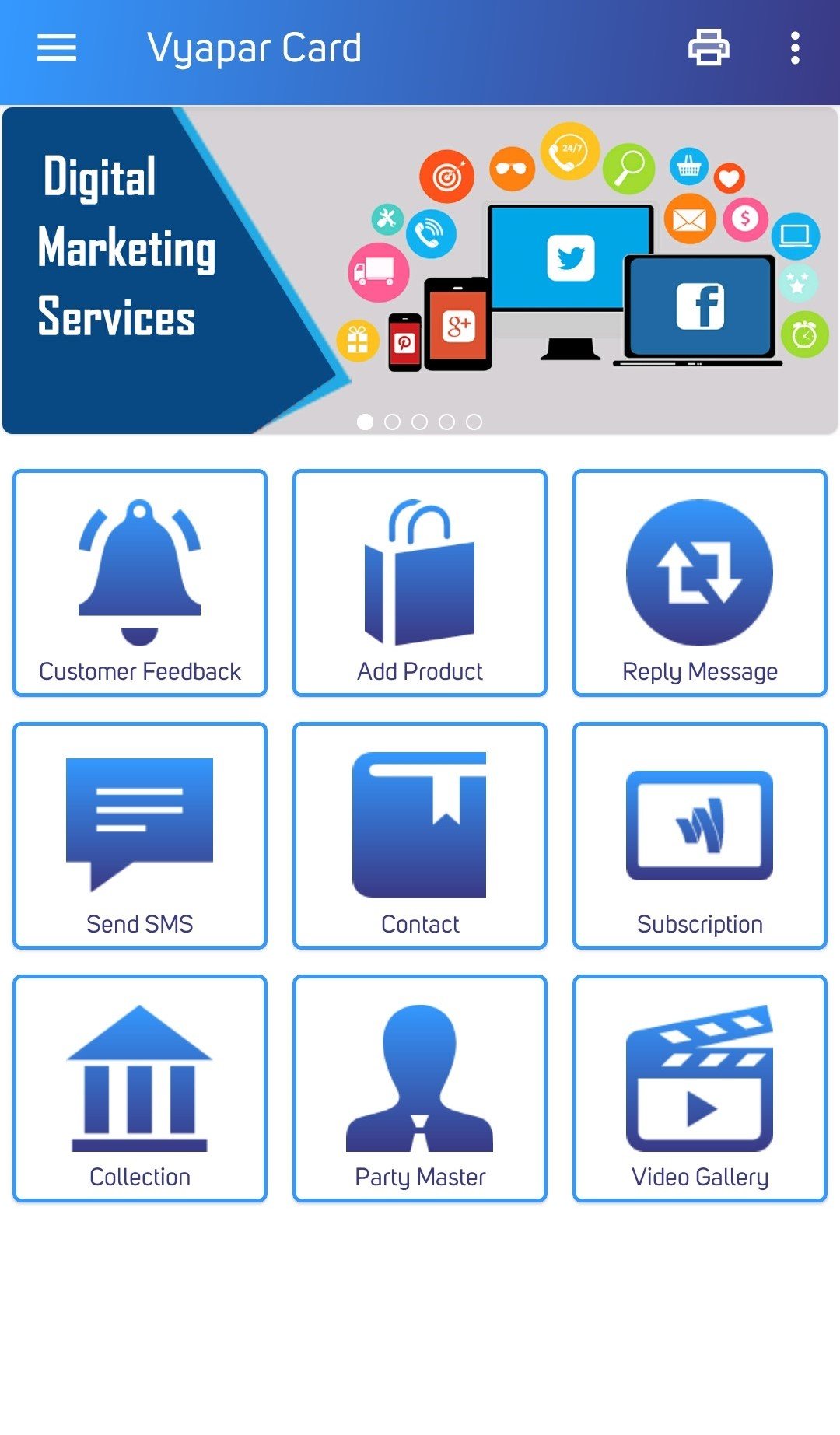
Task: Select the Add Product tile
Action: pyautogui.click(x=420, y=583)
